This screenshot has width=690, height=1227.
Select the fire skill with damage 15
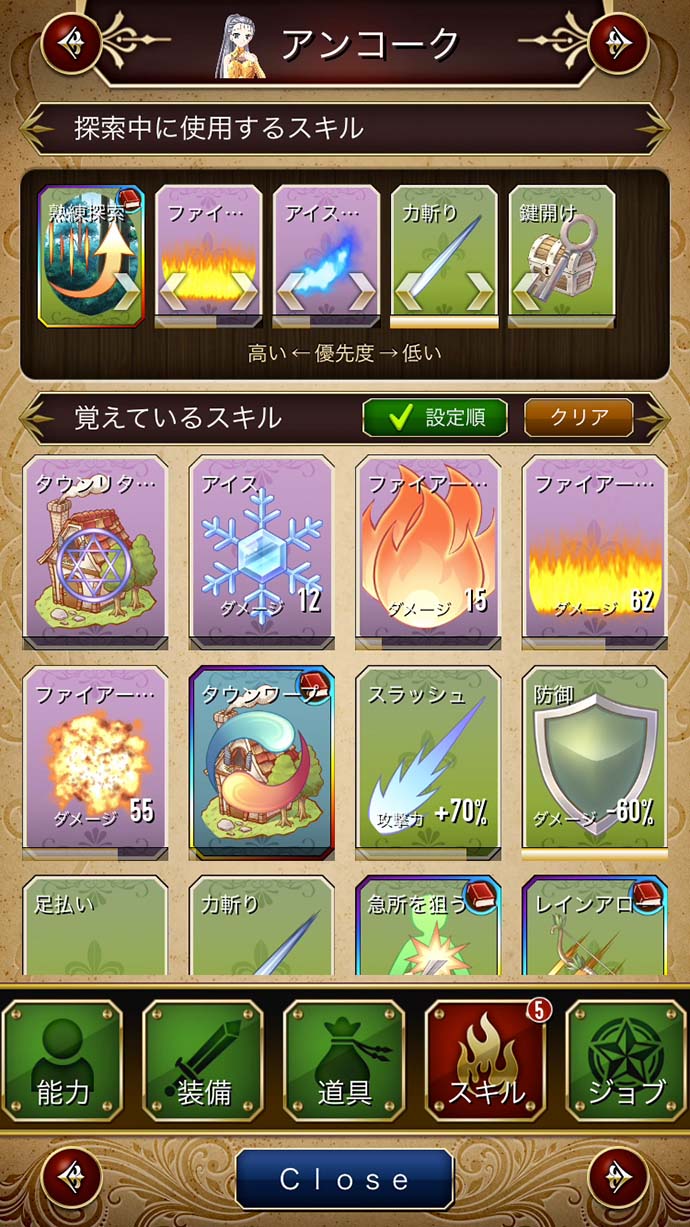pyautogui.click(x=428, y=552)
